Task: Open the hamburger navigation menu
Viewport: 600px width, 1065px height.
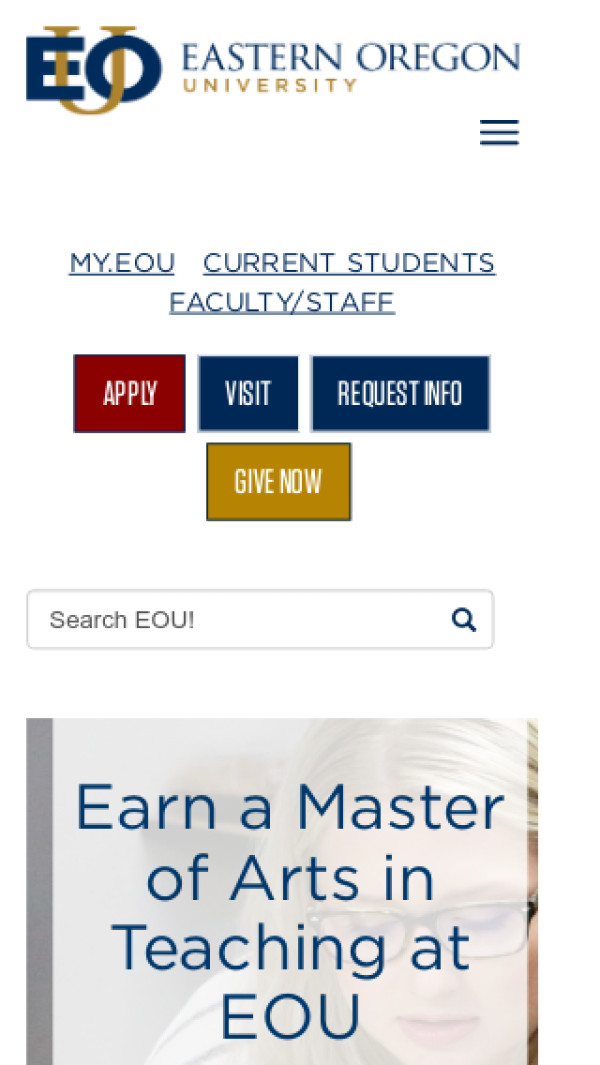Action: point(499,133)
